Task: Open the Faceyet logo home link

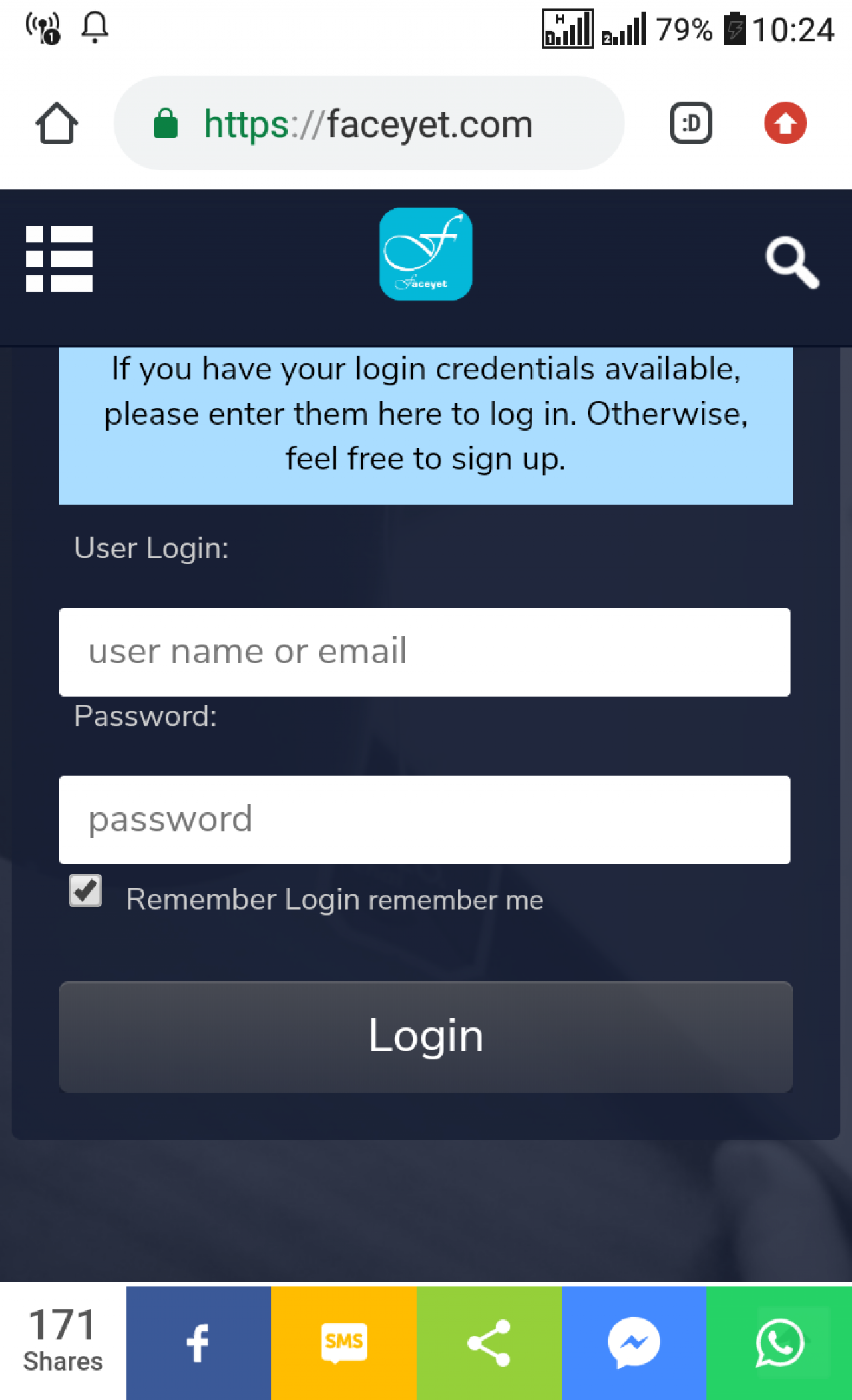Action: [425, 254]
